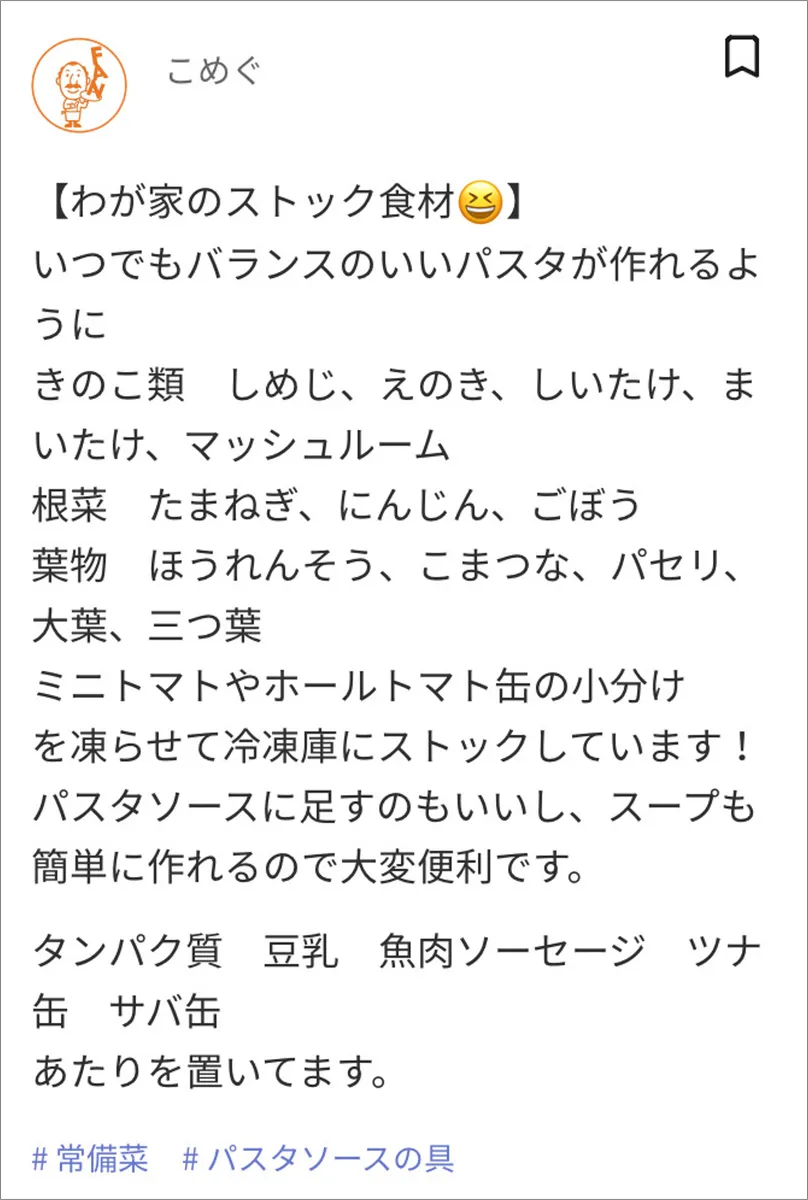The image size is (808, 1200).
Task: Open the #パスタソースの具 hashtag
Action: [x=317, y=1159]
